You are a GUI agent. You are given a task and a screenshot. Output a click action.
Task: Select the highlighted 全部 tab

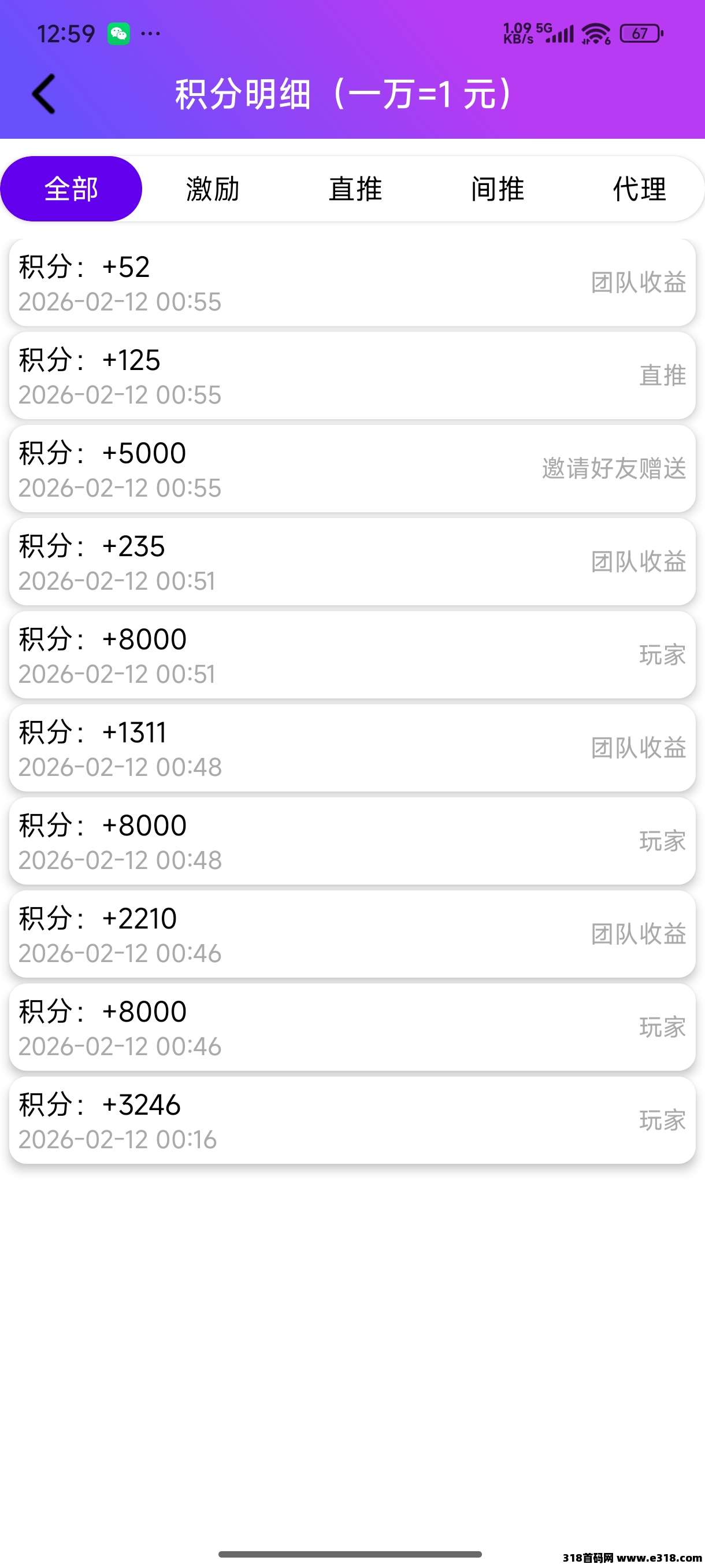coord(70,188)
